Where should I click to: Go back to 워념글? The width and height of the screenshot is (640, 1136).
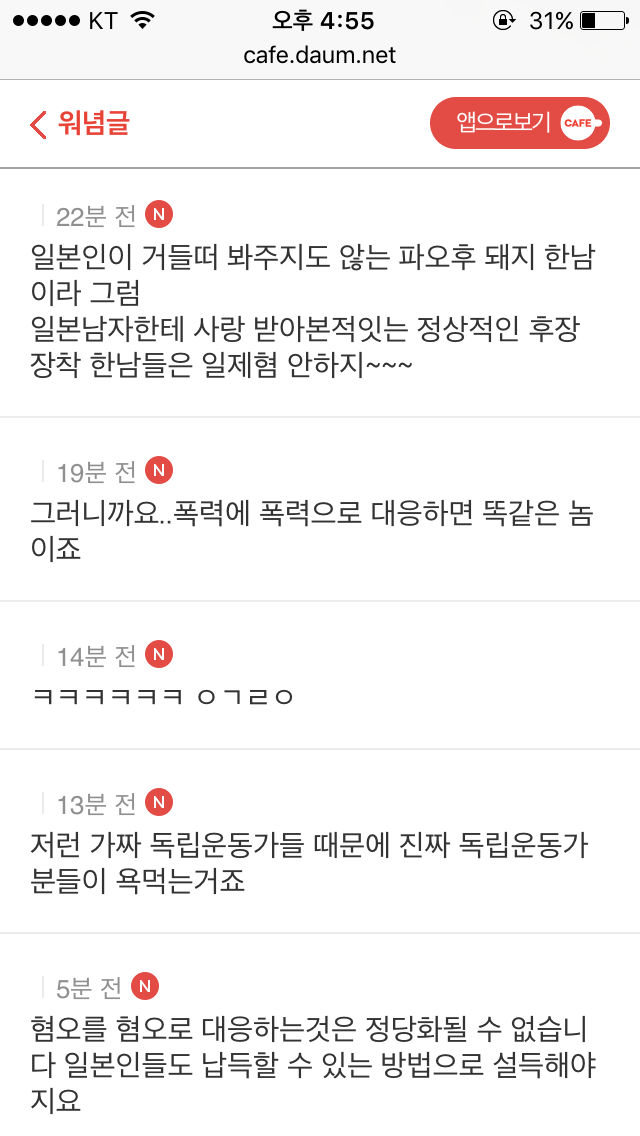point(80,124)
